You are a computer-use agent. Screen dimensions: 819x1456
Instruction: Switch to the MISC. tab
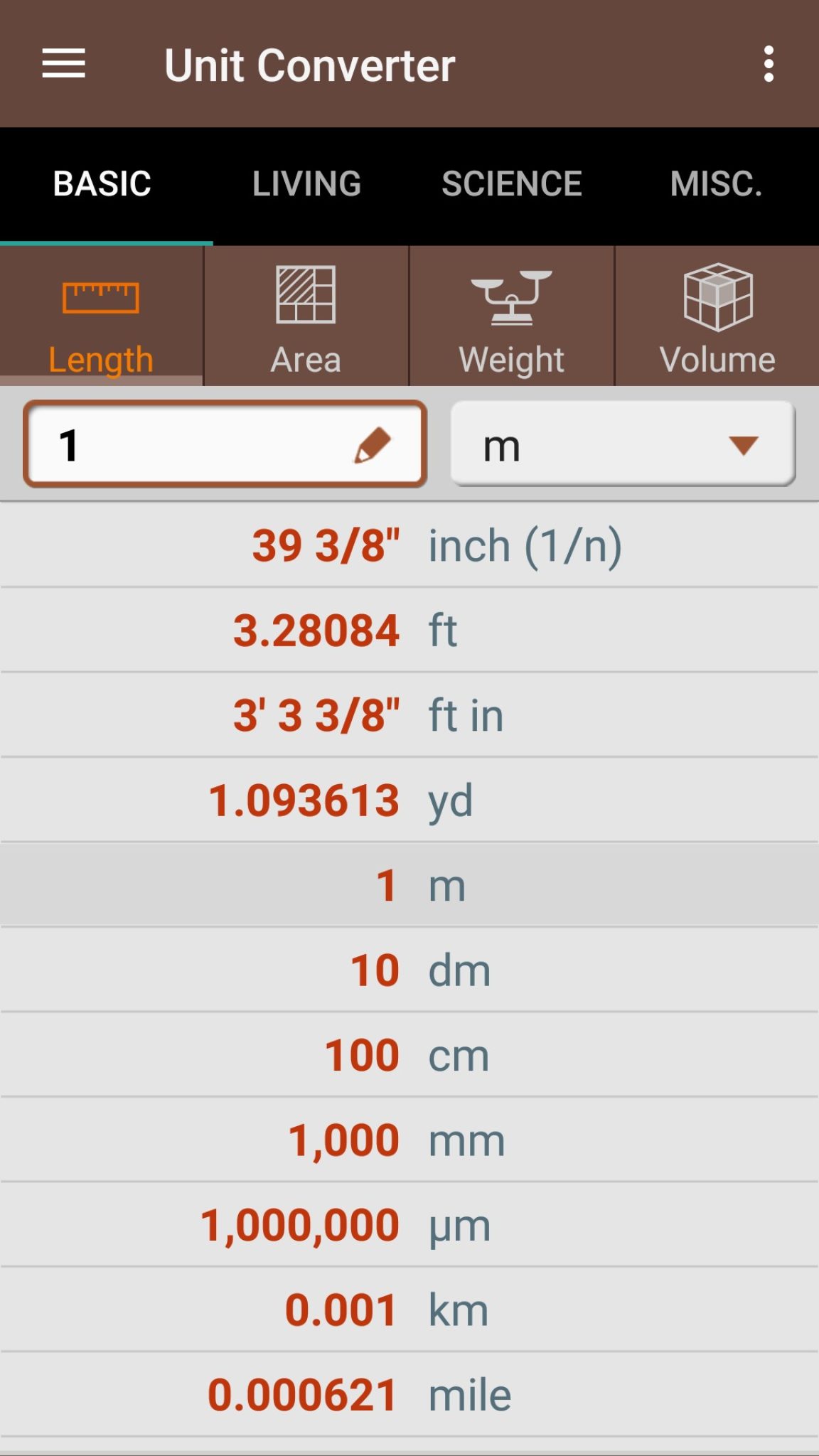coord(715,183)
